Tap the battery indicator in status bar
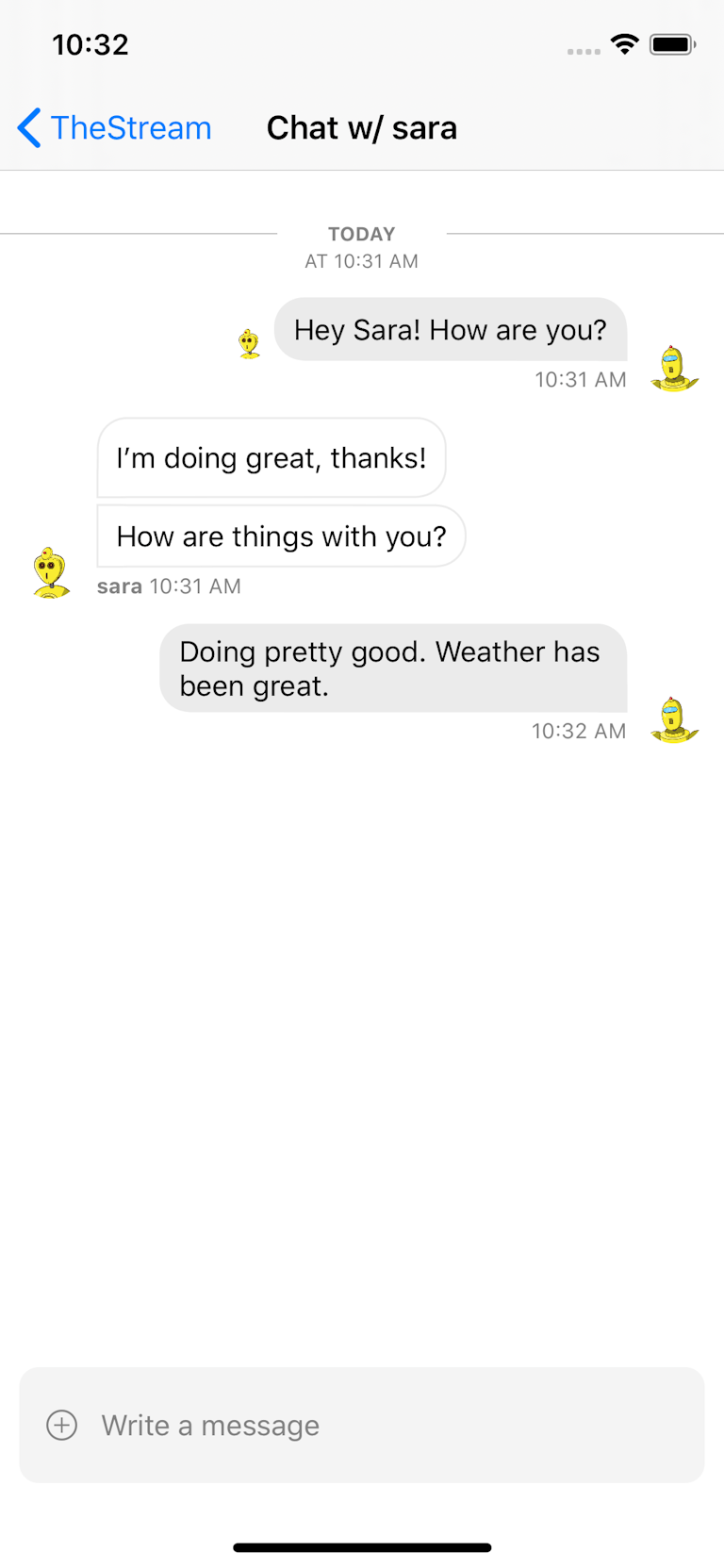The image size is (724, 1568). click(671, 43)
